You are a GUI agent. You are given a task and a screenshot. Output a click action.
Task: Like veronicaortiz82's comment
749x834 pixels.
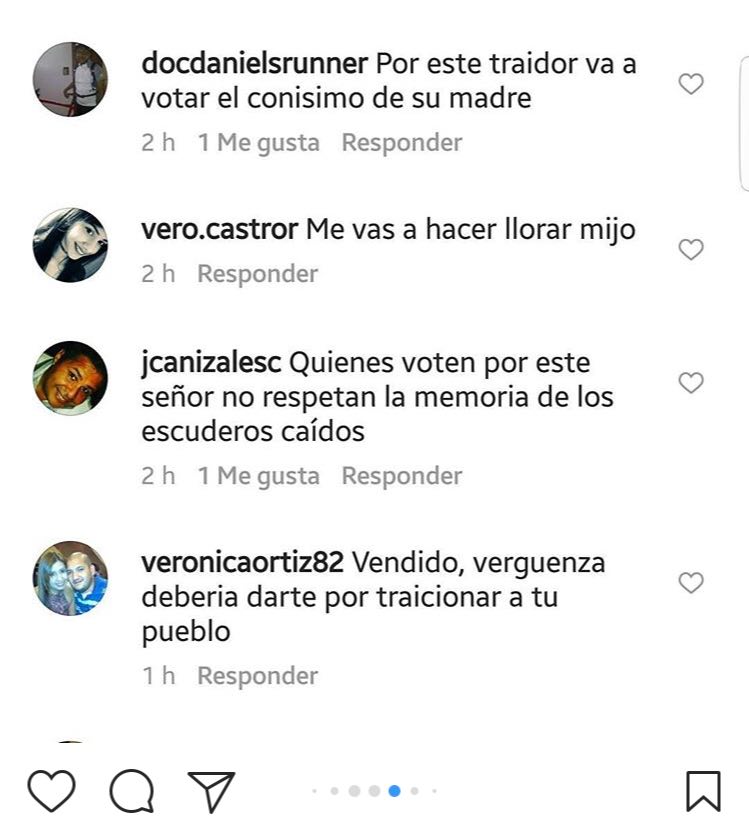coord(691,582)
